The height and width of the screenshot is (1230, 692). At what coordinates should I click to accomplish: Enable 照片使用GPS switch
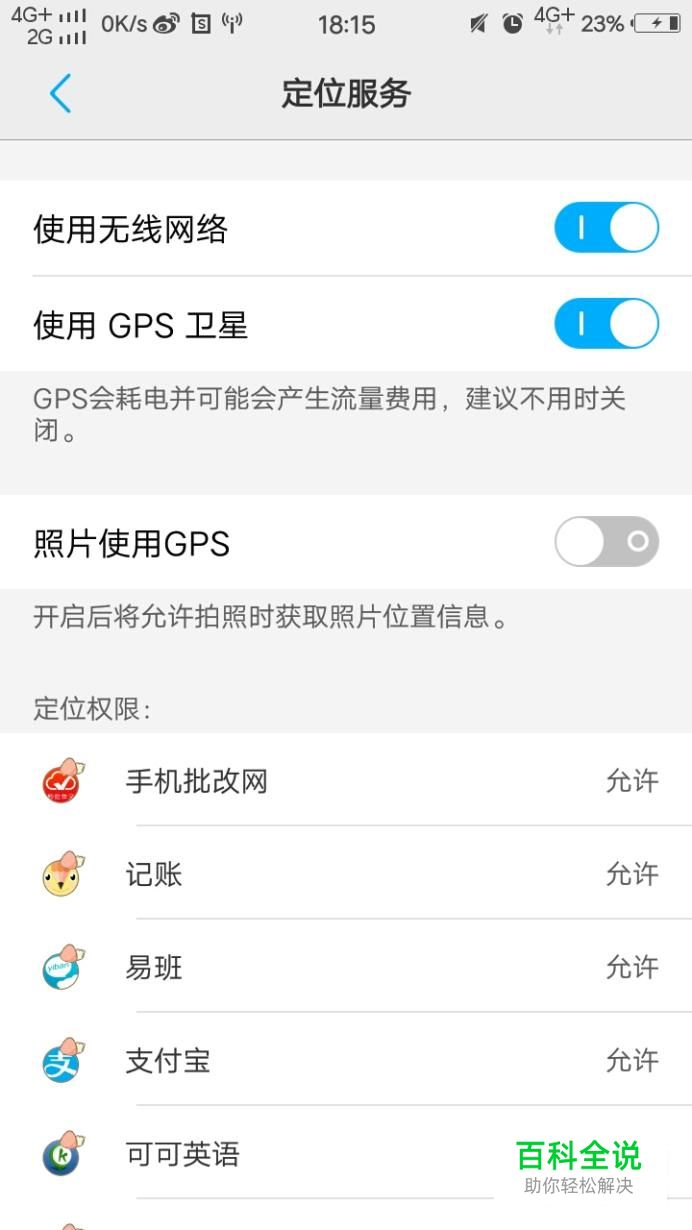click(x=607, y=542)
